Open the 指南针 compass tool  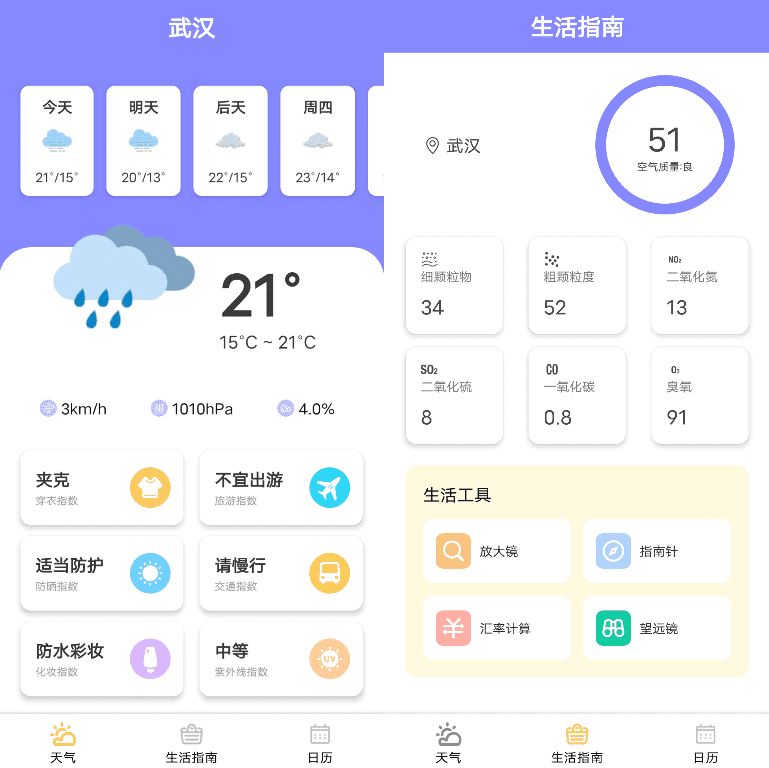657,551
